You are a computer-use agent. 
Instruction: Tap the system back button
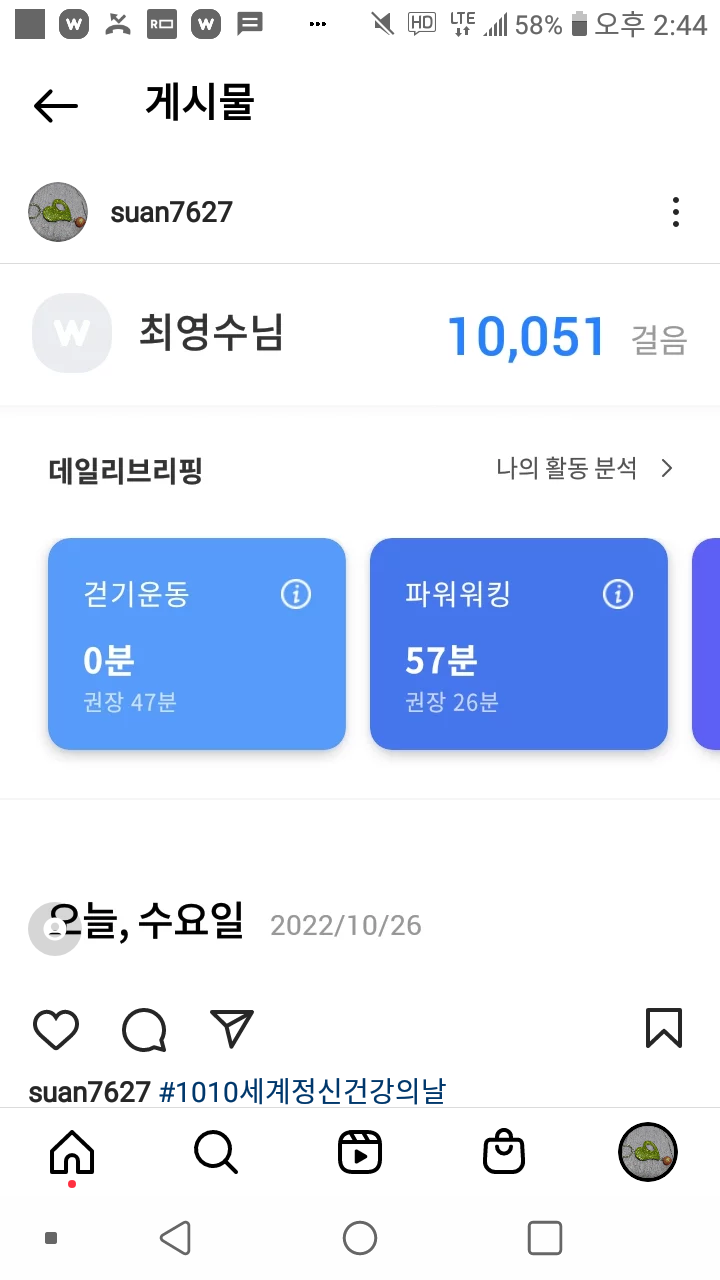(x=175, y=1238)
